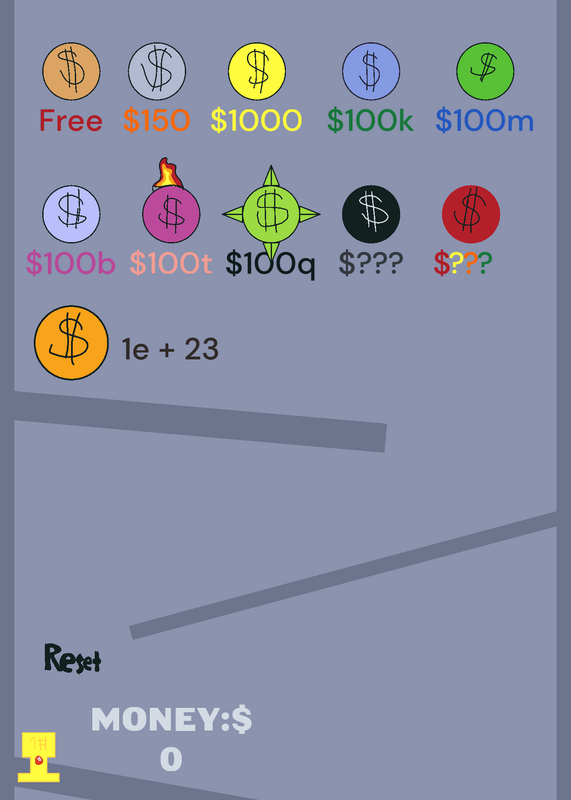Choose the $100b lavender coin
Image resolution: width=571 pixels, height=800 pixels.
[x=71, y=214]
